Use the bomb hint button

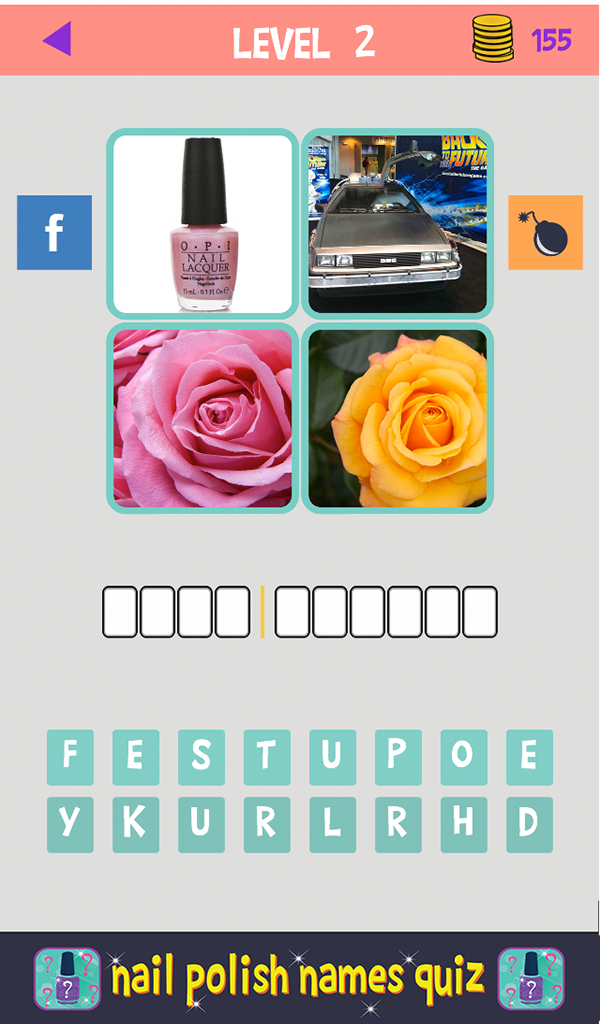tap(545, 232)
